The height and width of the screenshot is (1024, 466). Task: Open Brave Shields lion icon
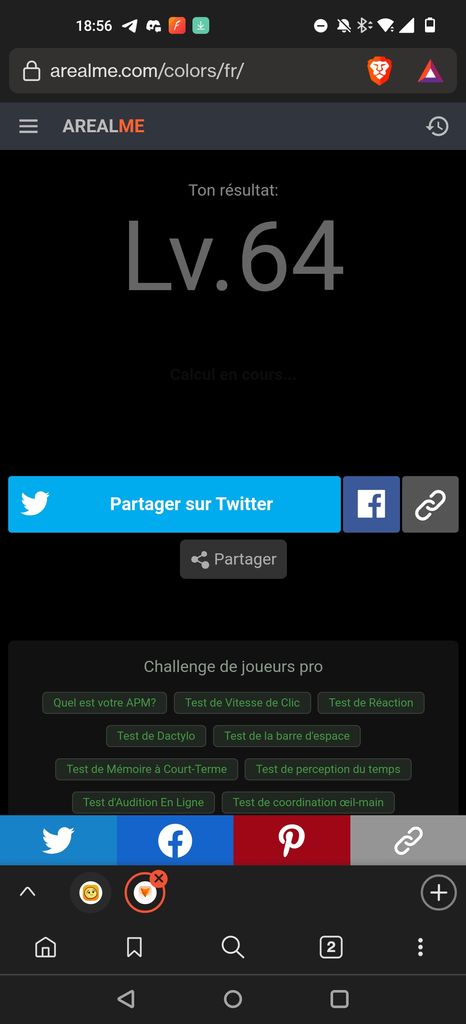tap(379, 71)
